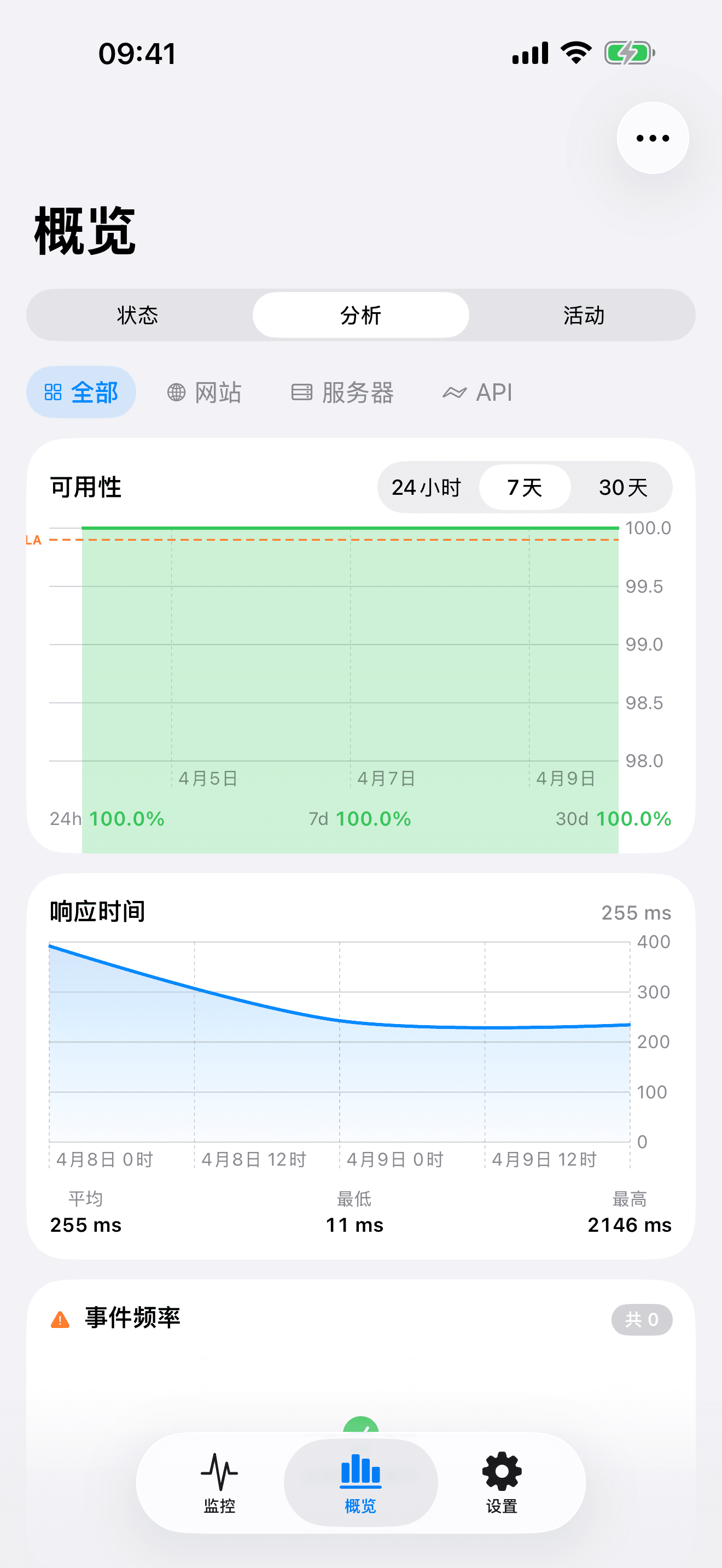Click the 全部 grid icon
The width and height of the screenshot is (722, 1568).
(53, 393)
